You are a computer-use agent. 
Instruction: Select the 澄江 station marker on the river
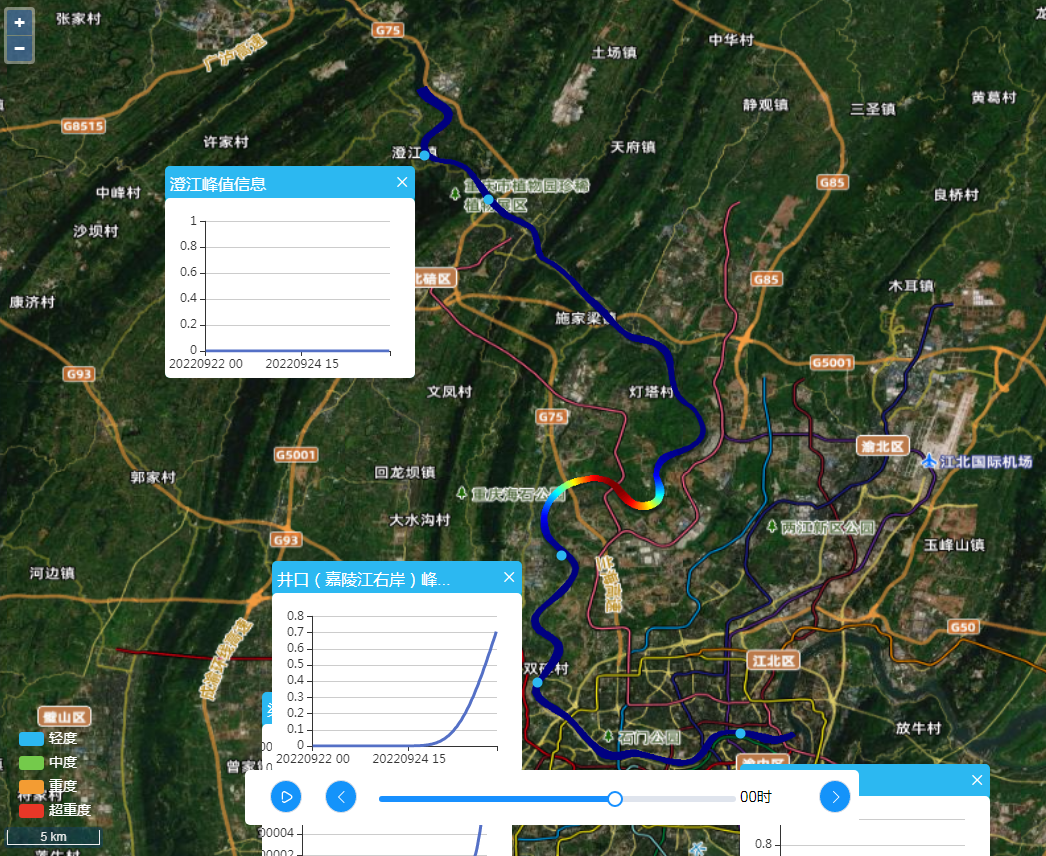[425, 155]
